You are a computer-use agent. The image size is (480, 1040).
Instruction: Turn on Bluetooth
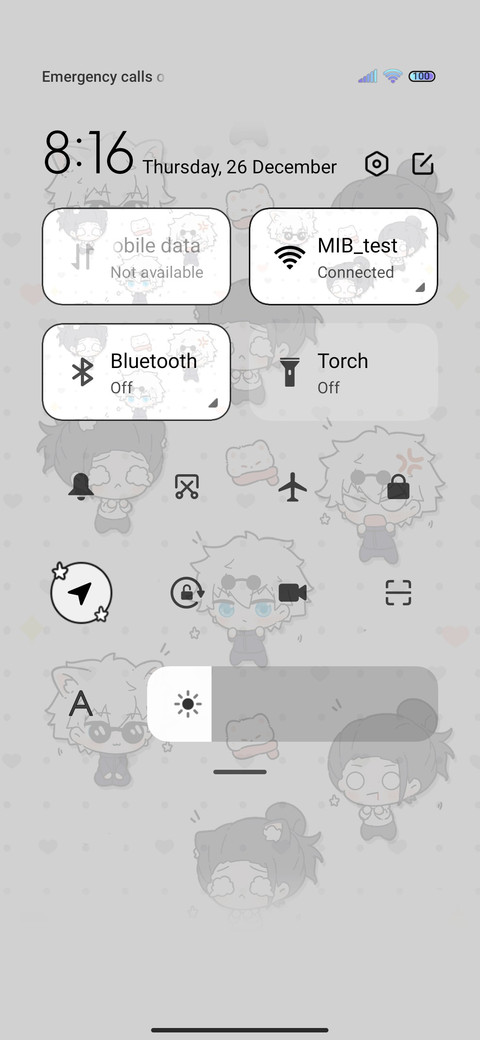coord(137,372)
